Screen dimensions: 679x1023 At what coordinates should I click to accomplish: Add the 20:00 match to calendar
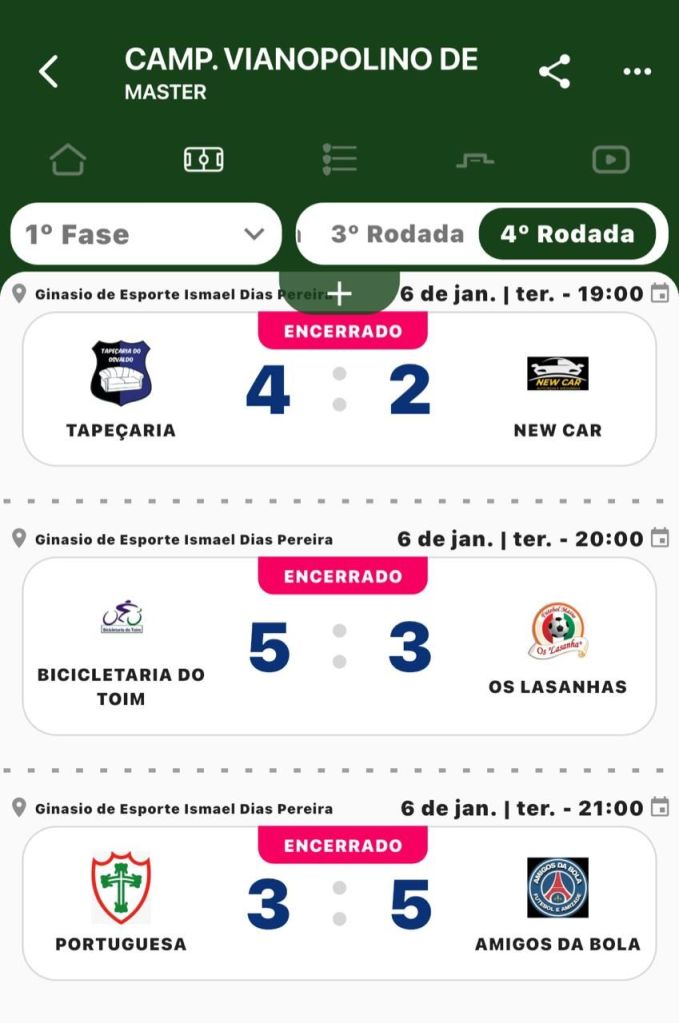660,539
